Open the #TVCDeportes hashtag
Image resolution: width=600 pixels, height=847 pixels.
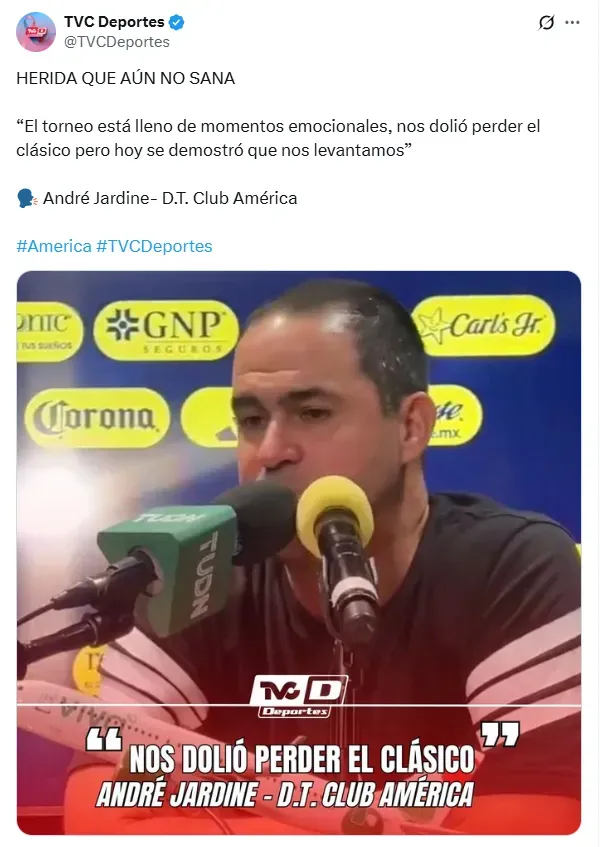[x=154, y=246]
